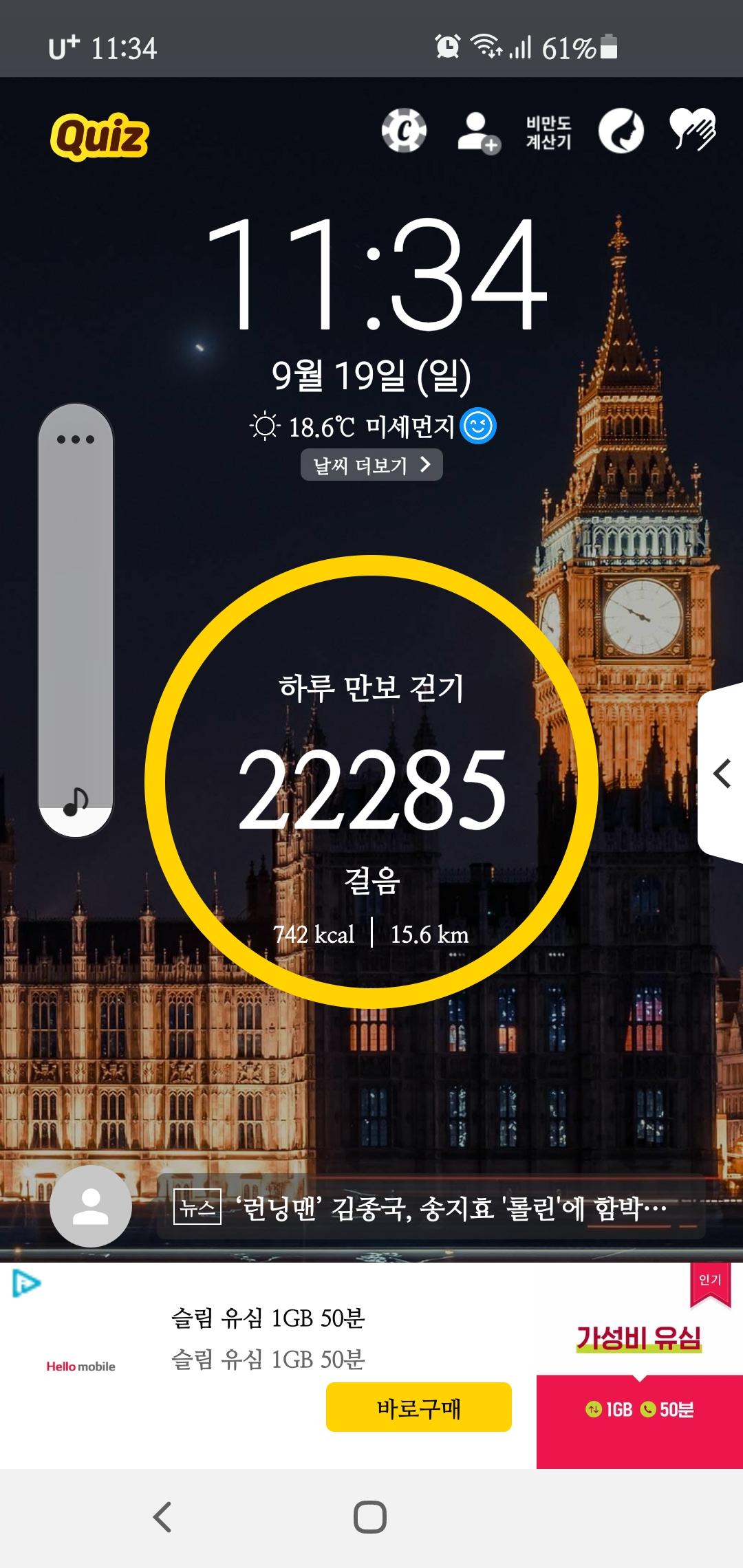Tap 바로구매 to buy the SIM plan
The image size is (743, 1568).
tap(418, 1407)
